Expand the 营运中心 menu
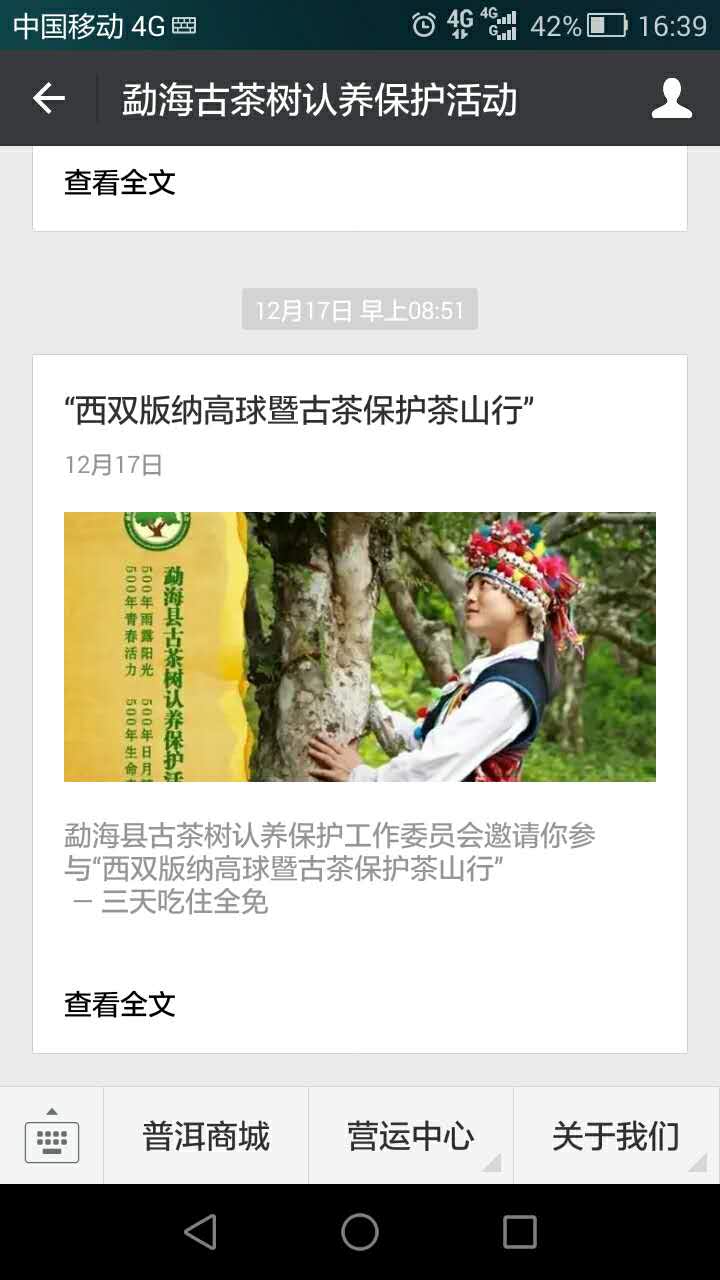This screenshot has width=720, height=1280. [x=410, y=1136]
